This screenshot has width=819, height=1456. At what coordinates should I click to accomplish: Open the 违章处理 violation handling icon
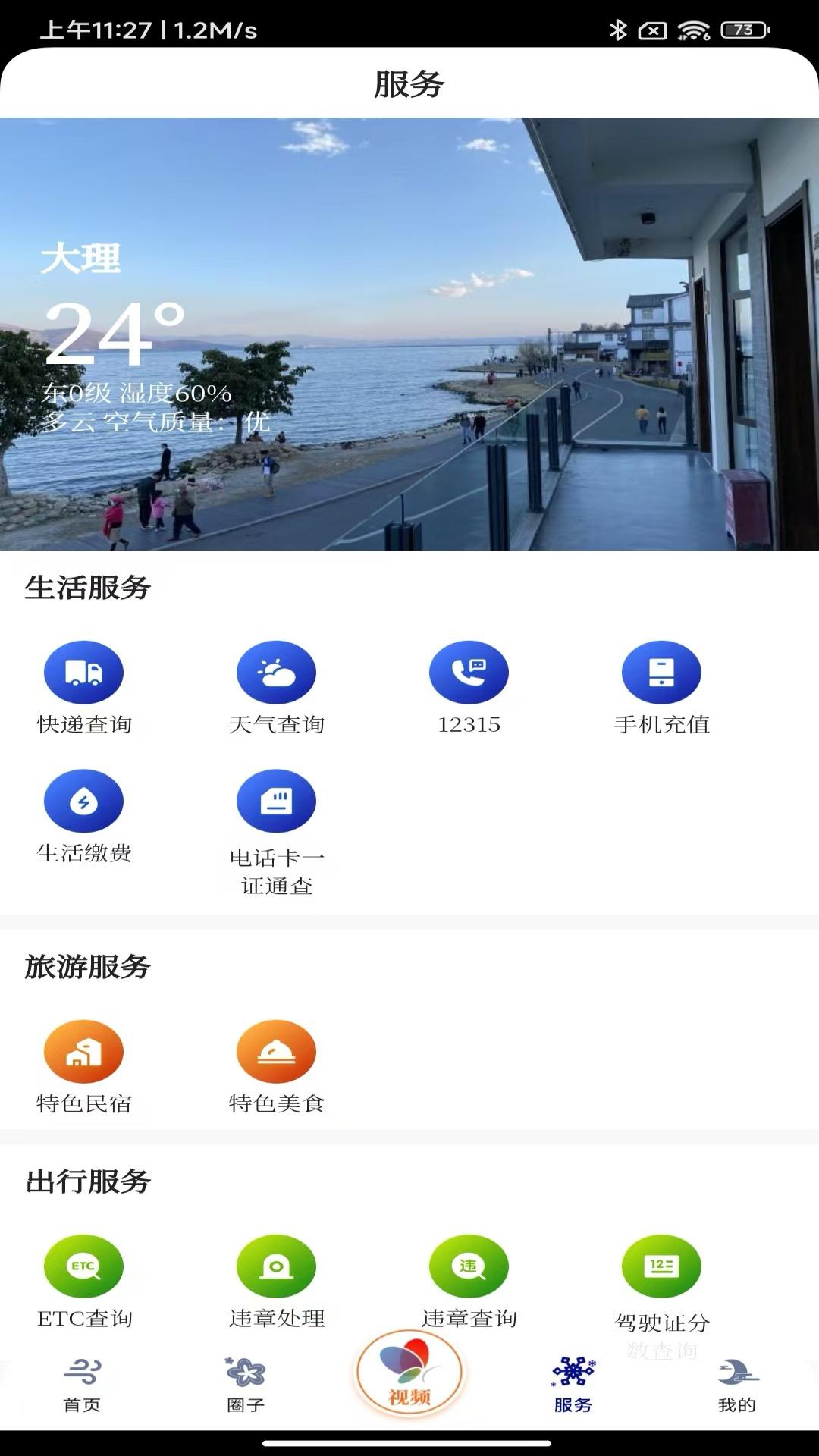[x=276, y=1266]
